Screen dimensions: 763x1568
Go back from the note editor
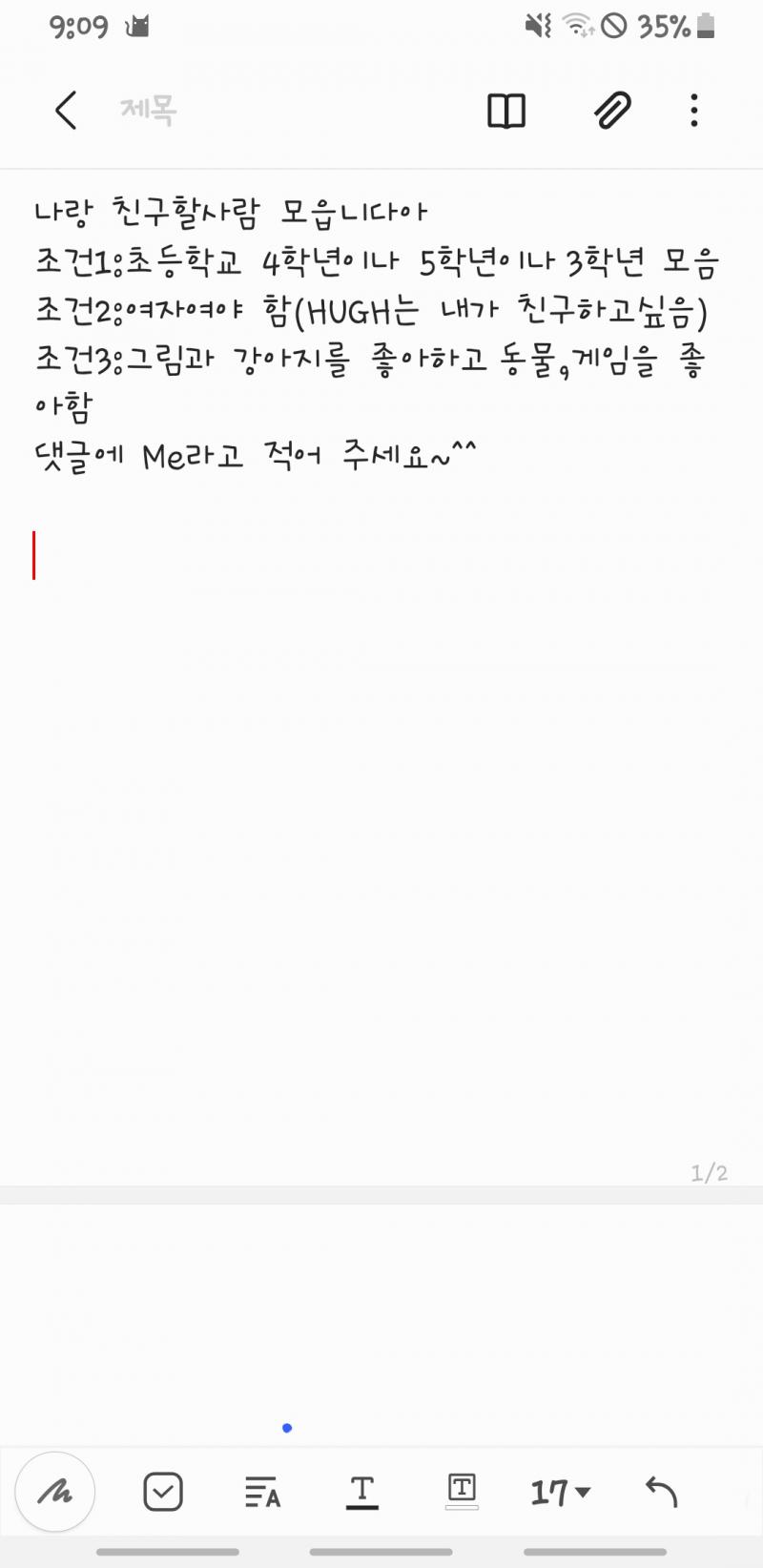coord(65,111)
